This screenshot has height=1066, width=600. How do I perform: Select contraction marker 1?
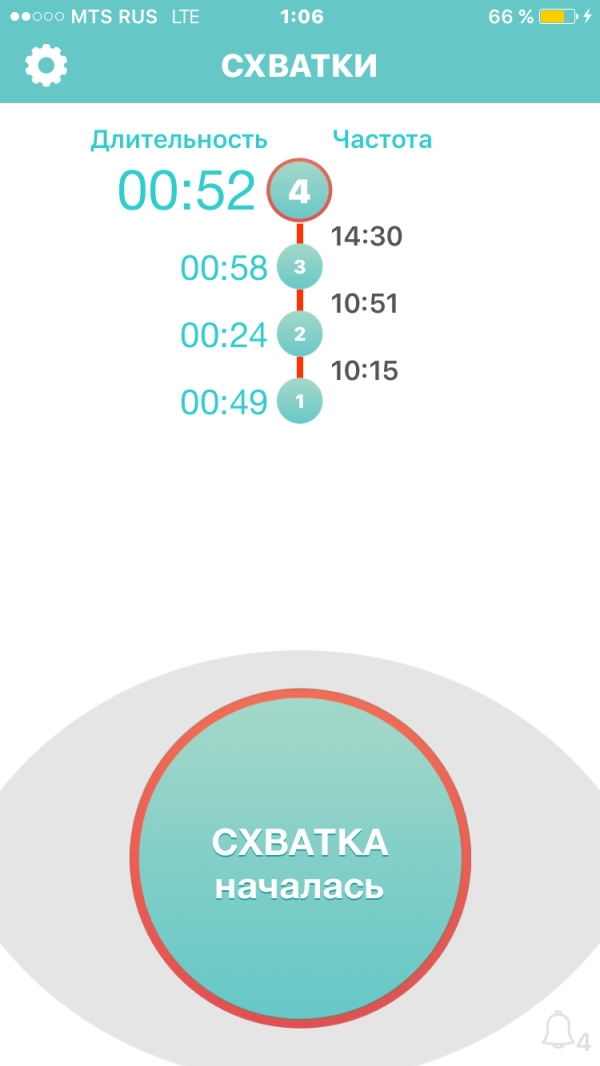(x=299, y=402)
